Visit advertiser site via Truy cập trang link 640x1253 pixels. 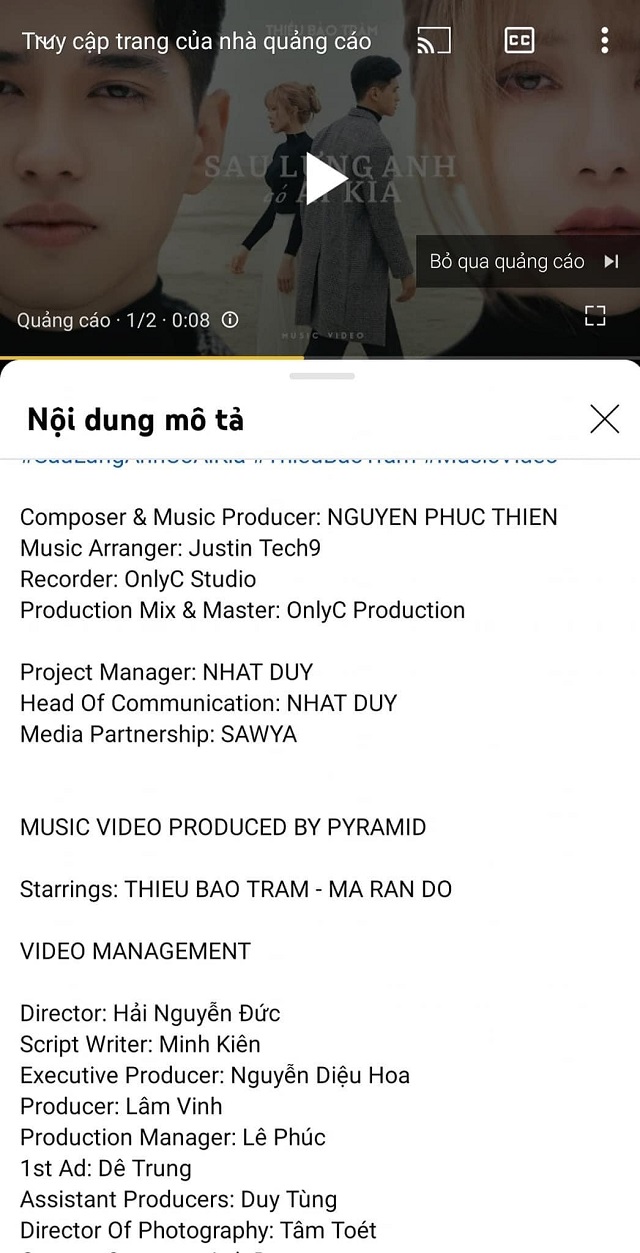pyautogui.click(x=197, y=41)
